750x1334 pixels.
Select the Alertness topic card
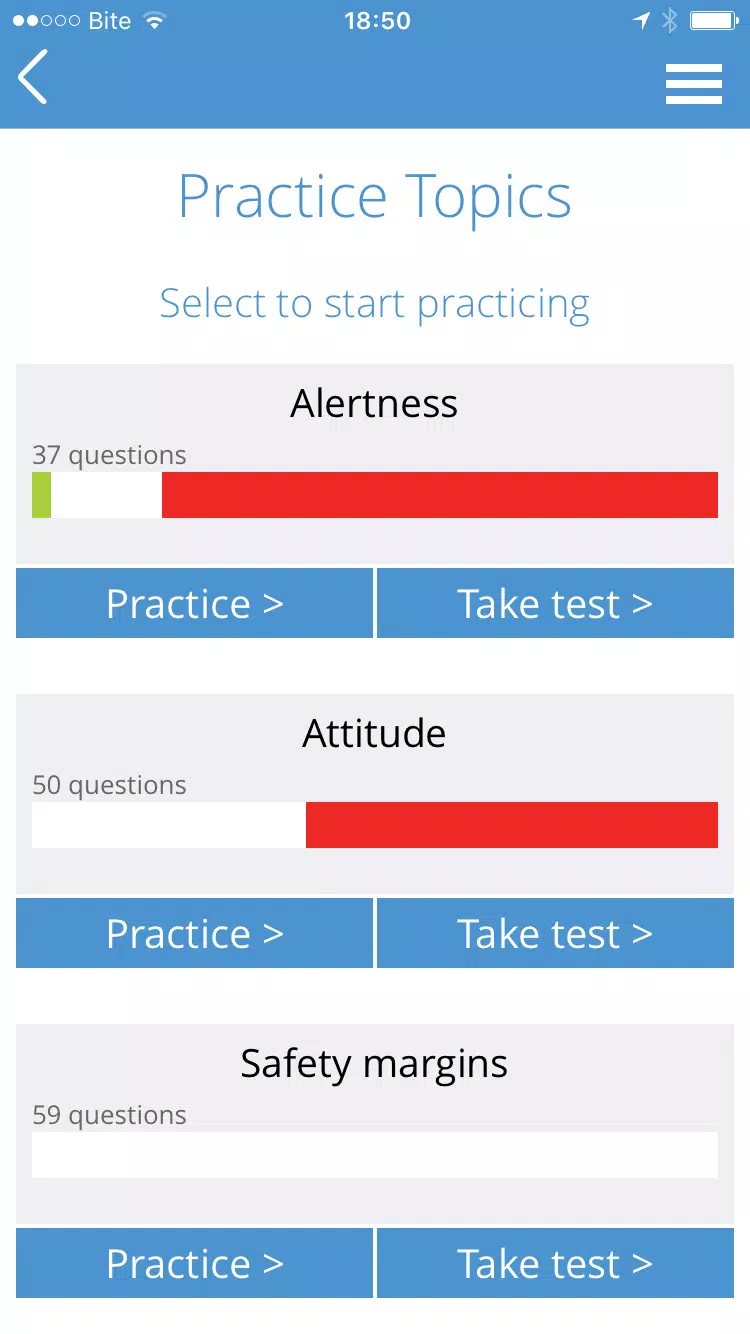point(374,404)
